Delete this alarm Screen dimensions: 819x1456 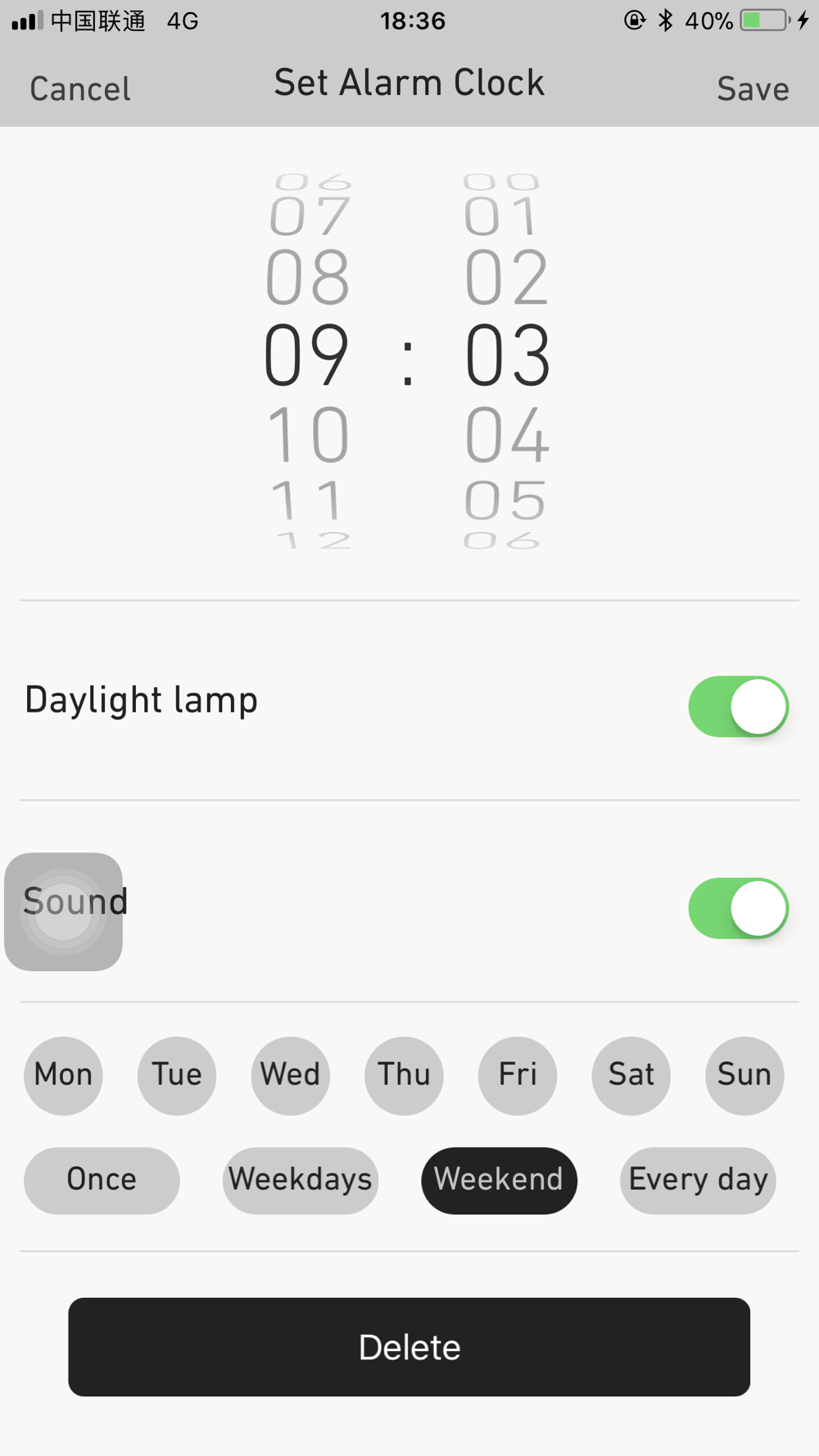tap(409, 1346)
